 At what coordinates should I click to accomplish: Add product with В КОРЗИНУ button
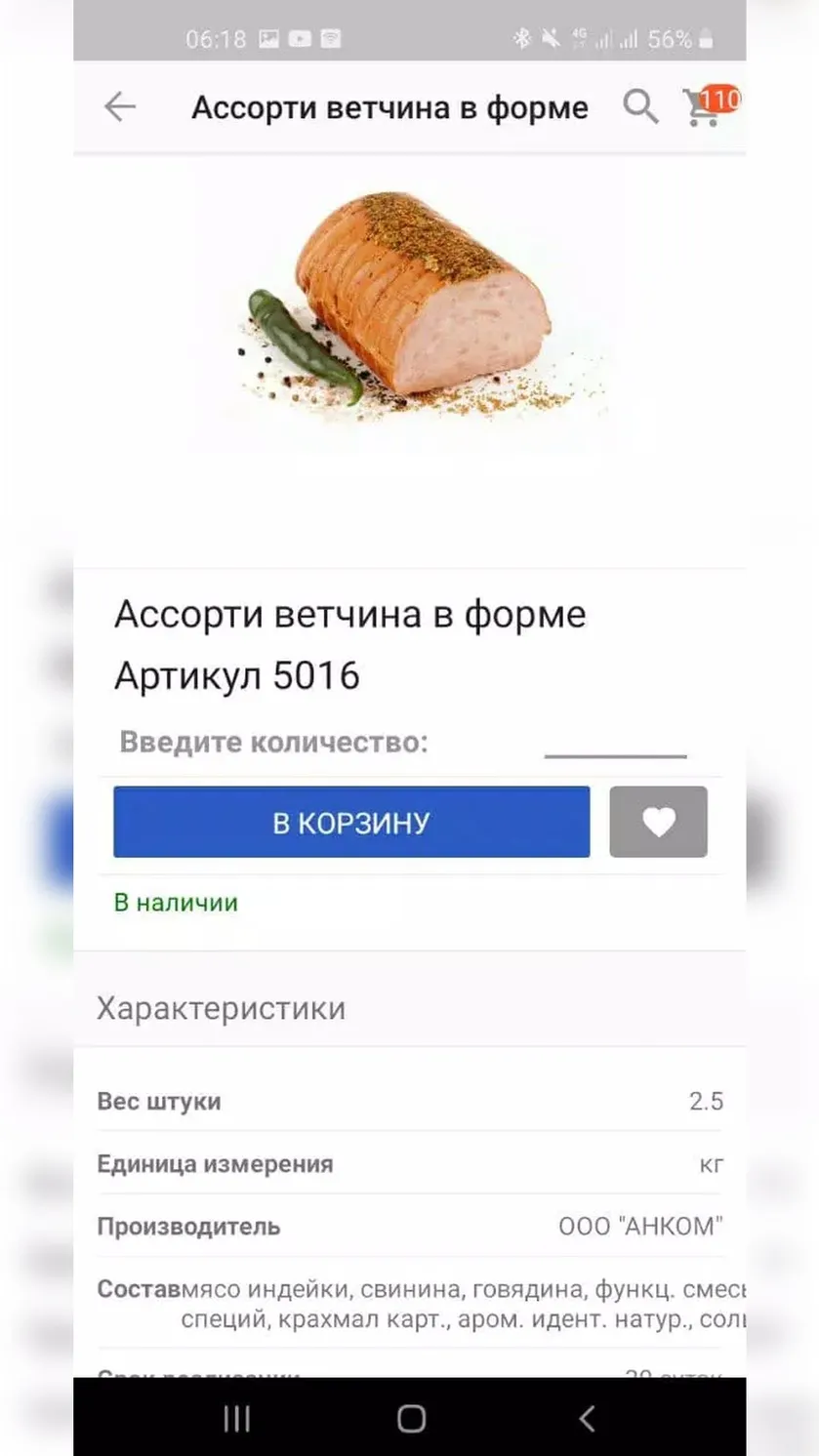click(351, 822)
